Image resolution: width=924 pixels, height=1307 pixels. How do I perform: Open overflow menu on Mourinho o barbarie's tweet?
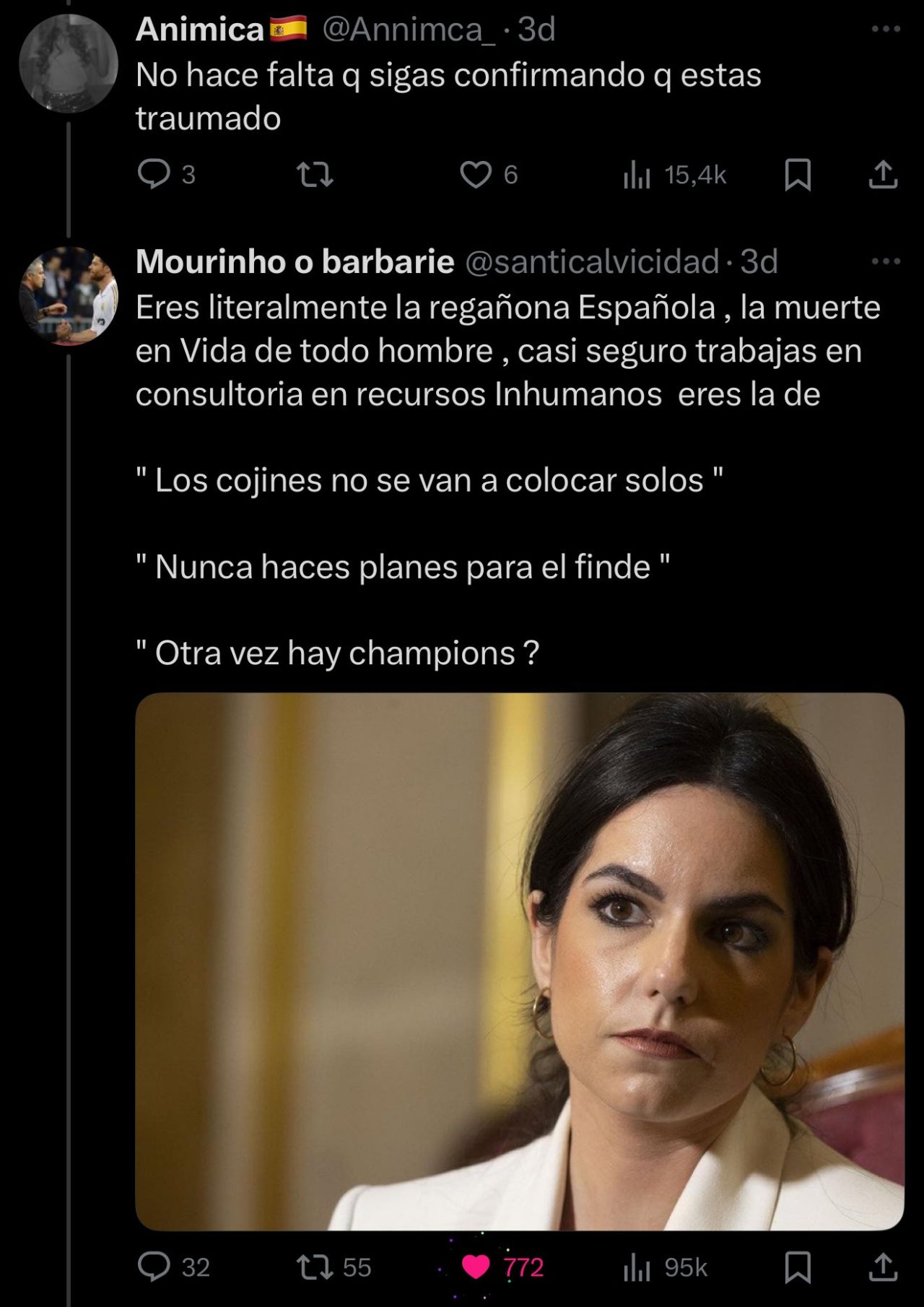coord(886,261)
